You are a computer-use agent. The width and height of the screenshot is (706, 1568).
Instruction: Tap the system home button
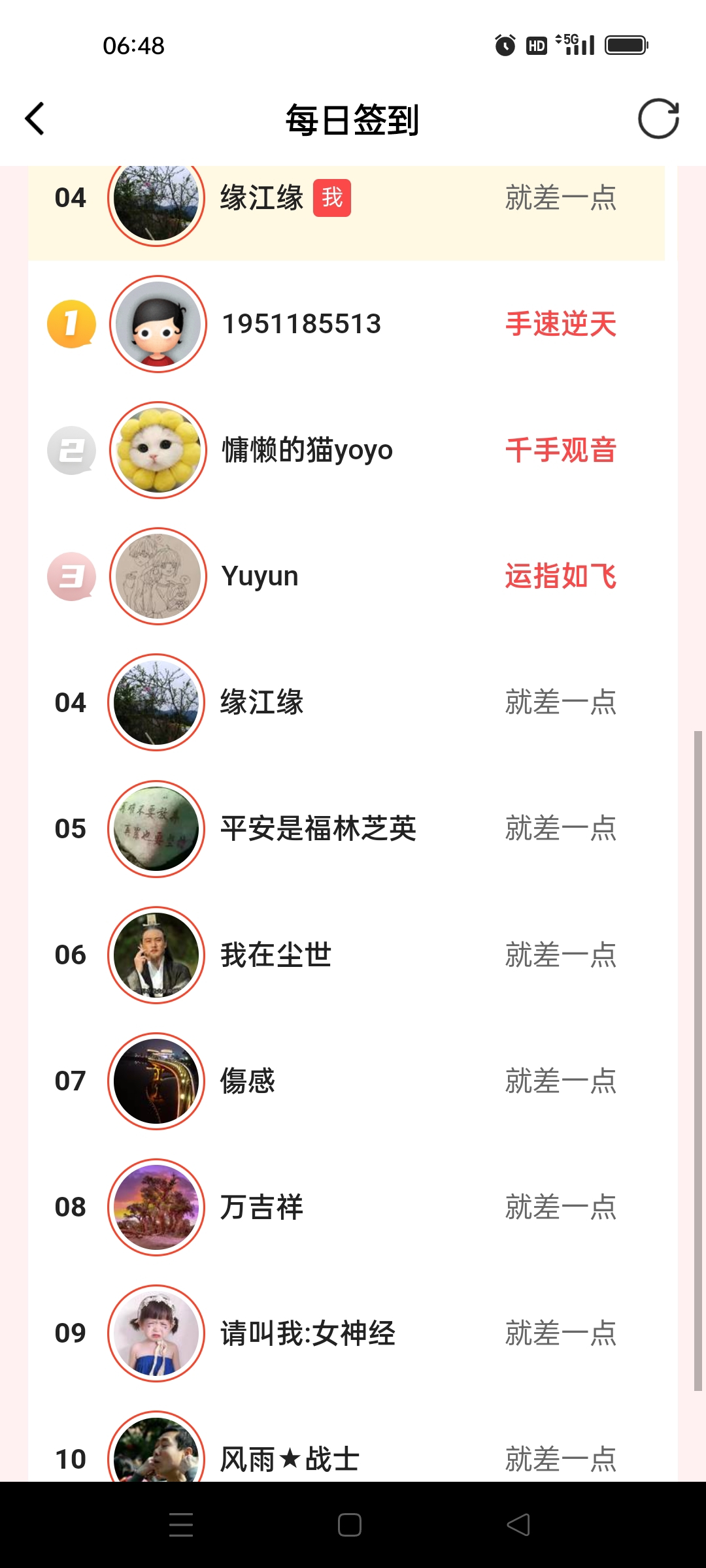pyautogui.click(x=350, y=1525)
